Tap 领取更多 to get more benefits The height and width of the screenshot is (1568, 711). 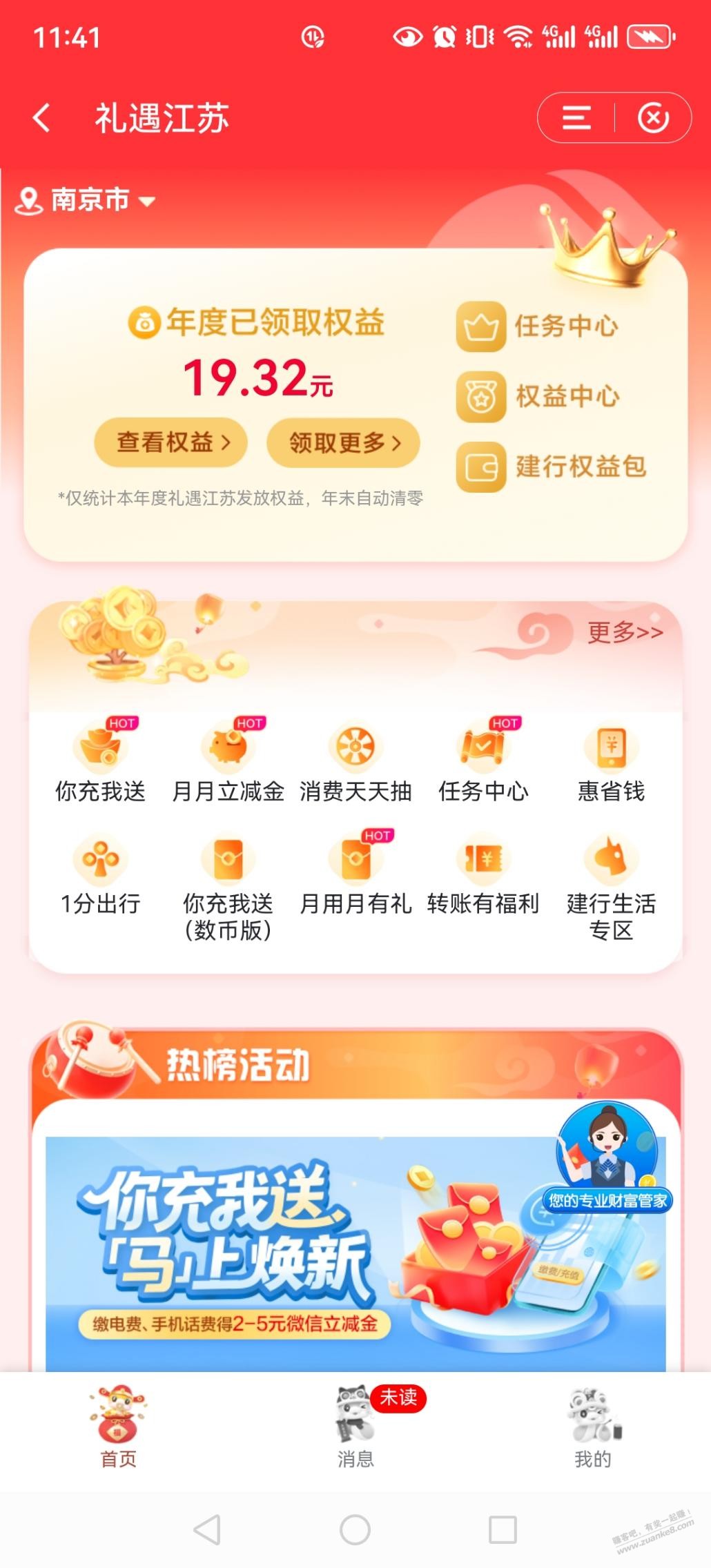(343, 442)
